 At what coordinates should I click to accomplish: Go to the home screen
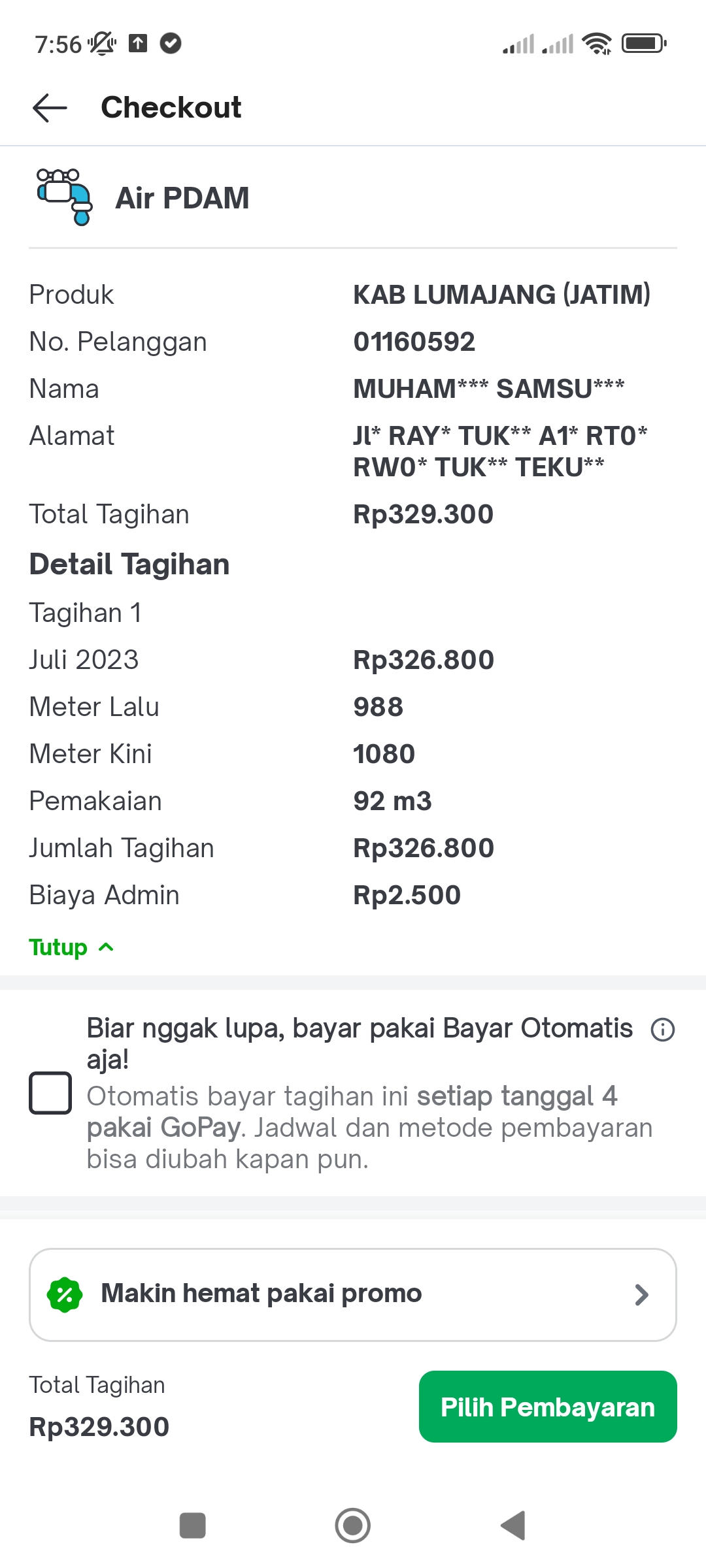[353, 1526]
